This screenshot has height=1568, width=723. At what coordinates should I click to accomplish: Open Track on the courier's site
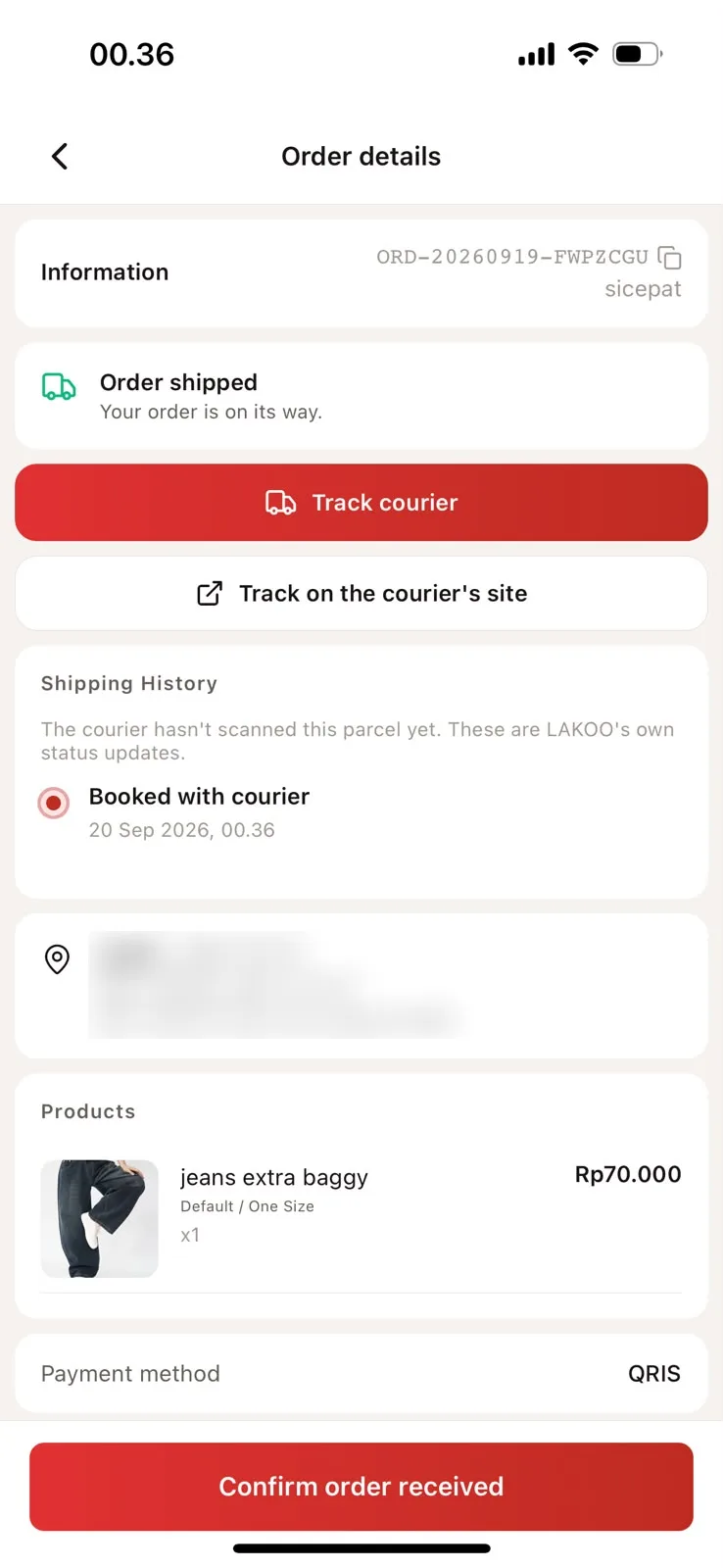361,594
